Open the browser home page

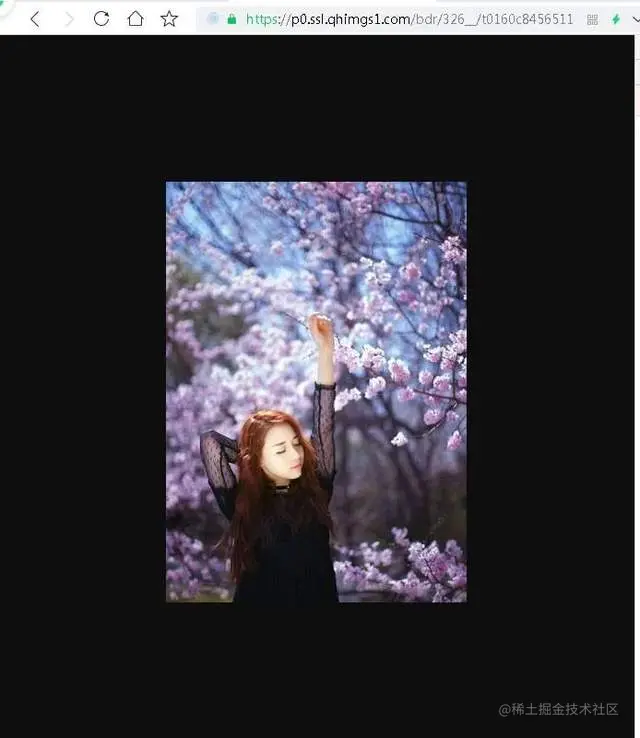pos(135,19)
